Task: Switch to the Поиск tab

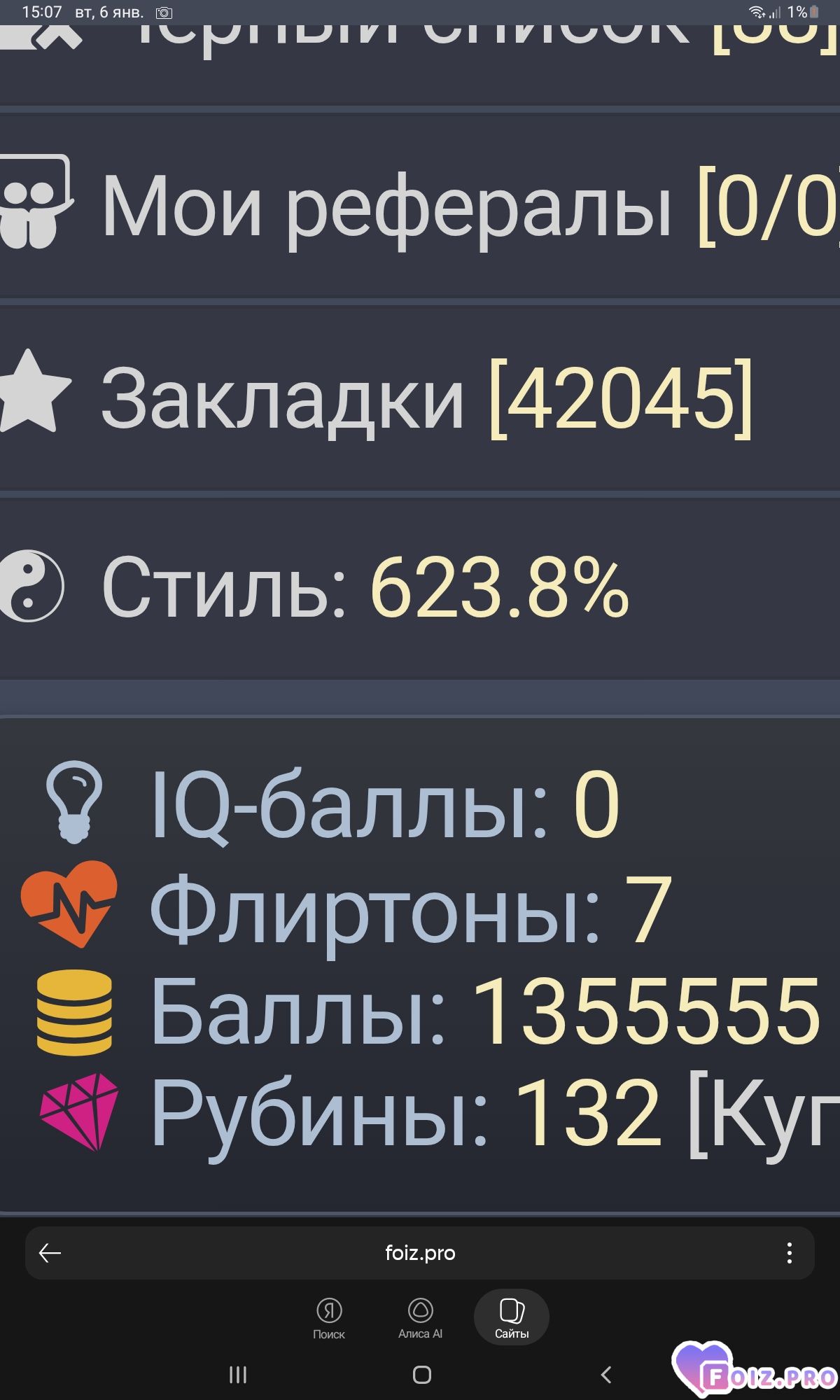Action: (329, 1318)
